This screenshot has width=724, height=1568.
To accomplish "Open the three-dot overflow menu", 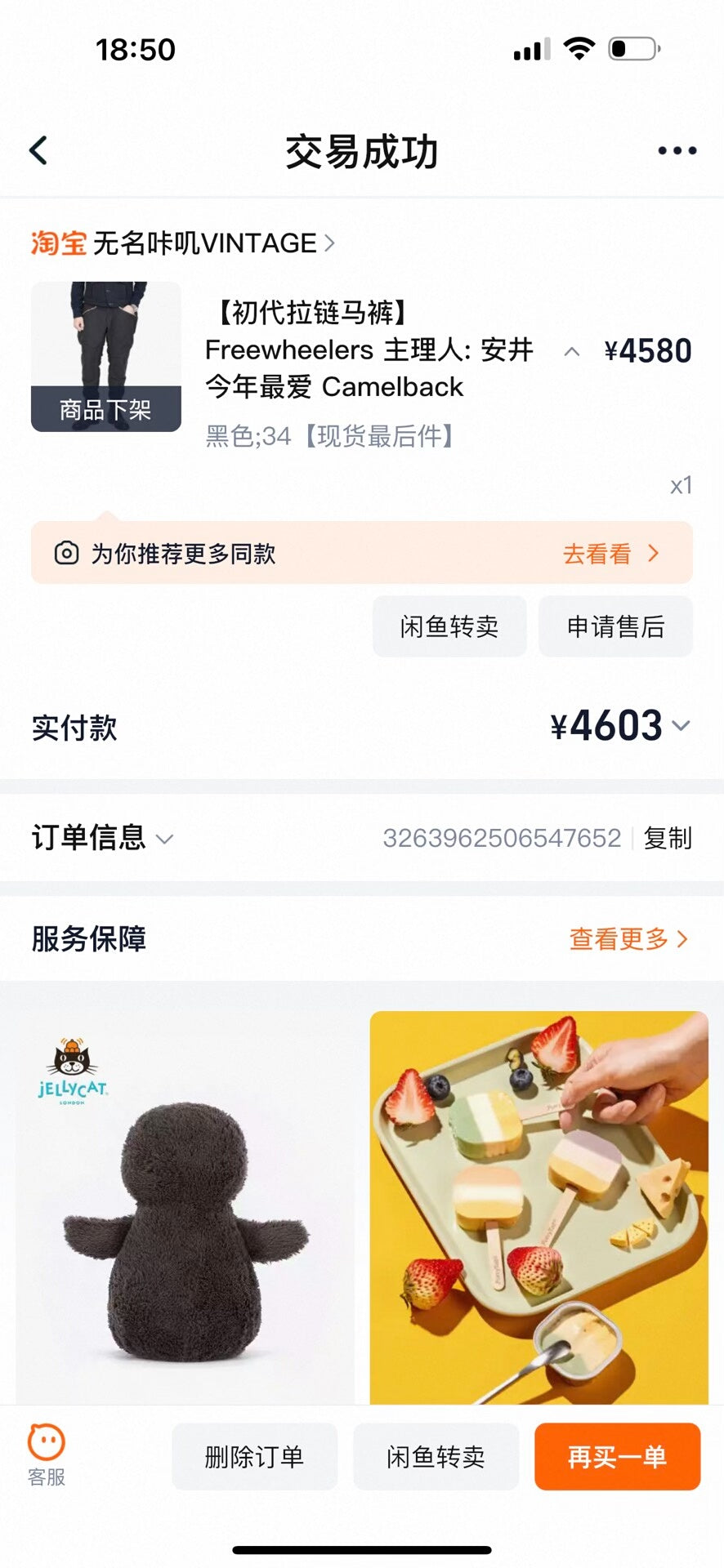I will (677, 150).
